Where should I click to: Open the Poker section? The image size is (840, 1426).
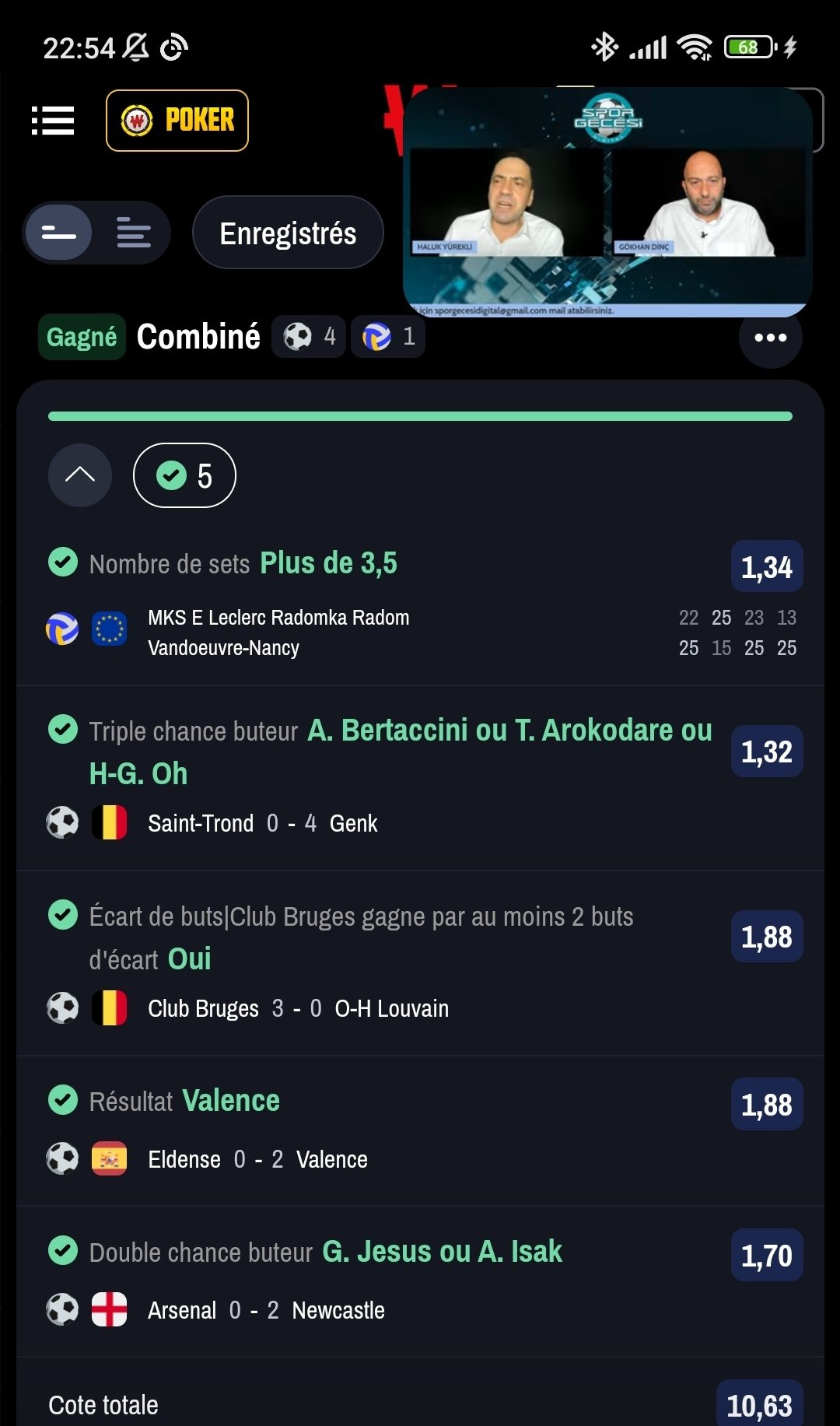pyautogui.click(x=177, y=121)
